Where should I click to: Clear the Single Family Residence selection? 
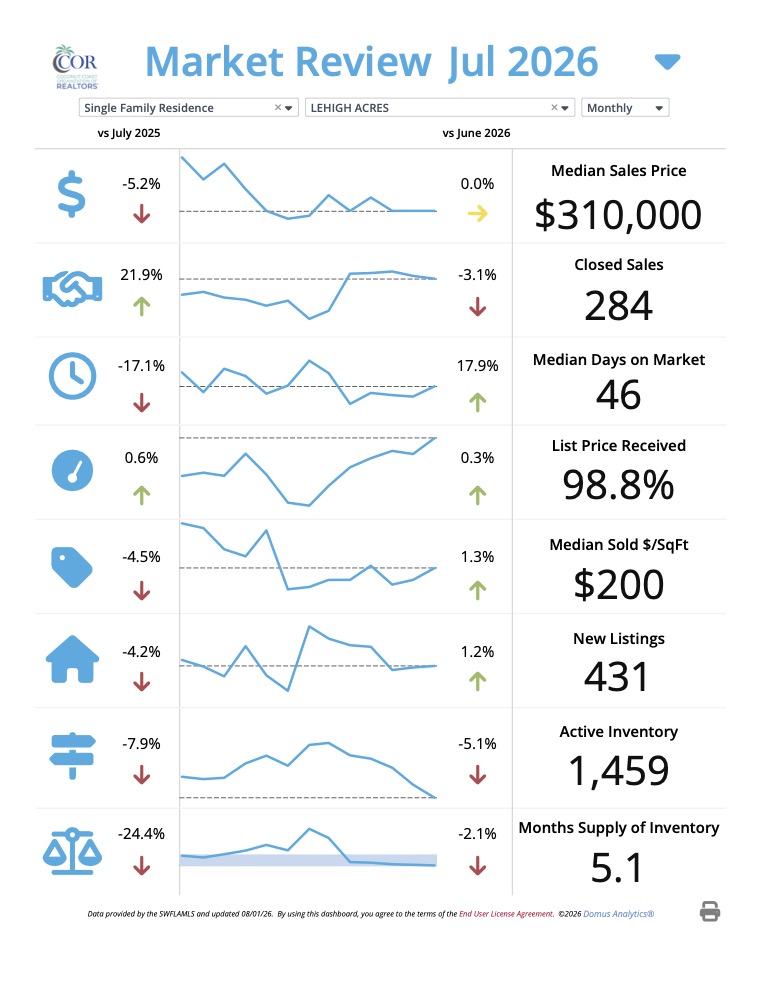coord(278,107)
